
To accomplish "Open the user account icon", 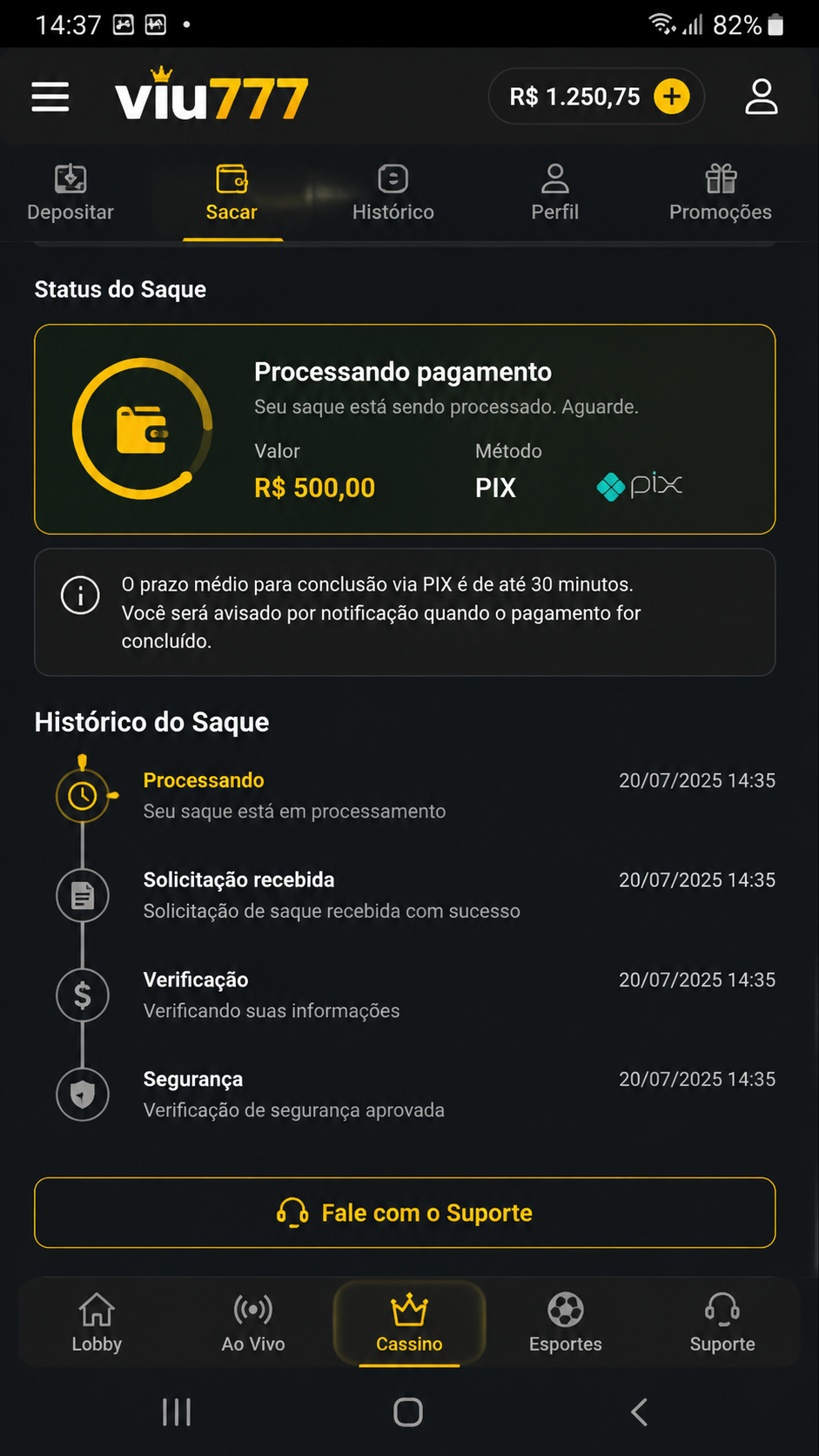I will (762, 97).
